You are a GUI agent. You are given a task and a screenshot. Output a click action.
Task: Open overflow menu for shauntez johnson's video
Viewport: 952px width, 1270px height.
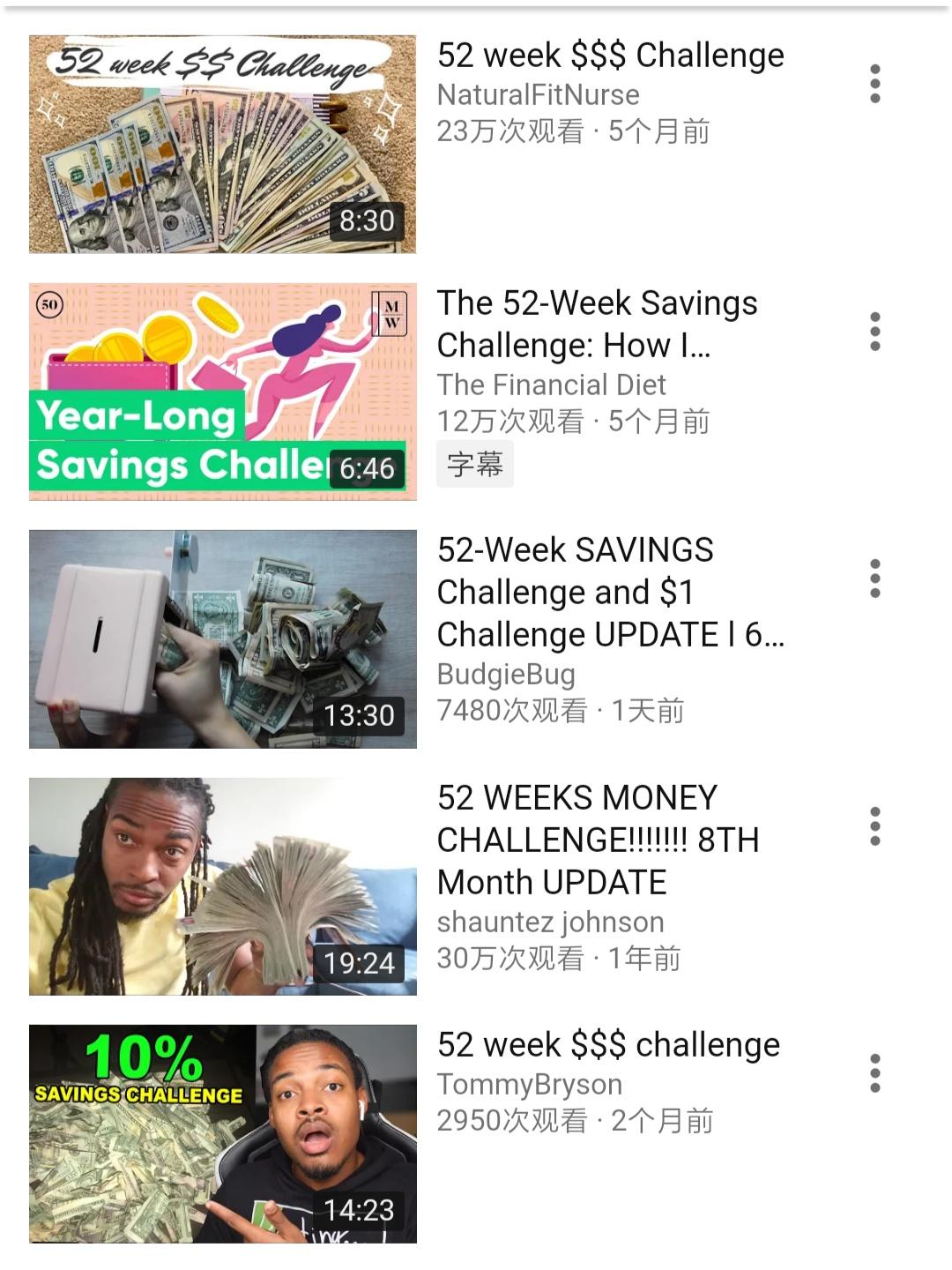874,826
